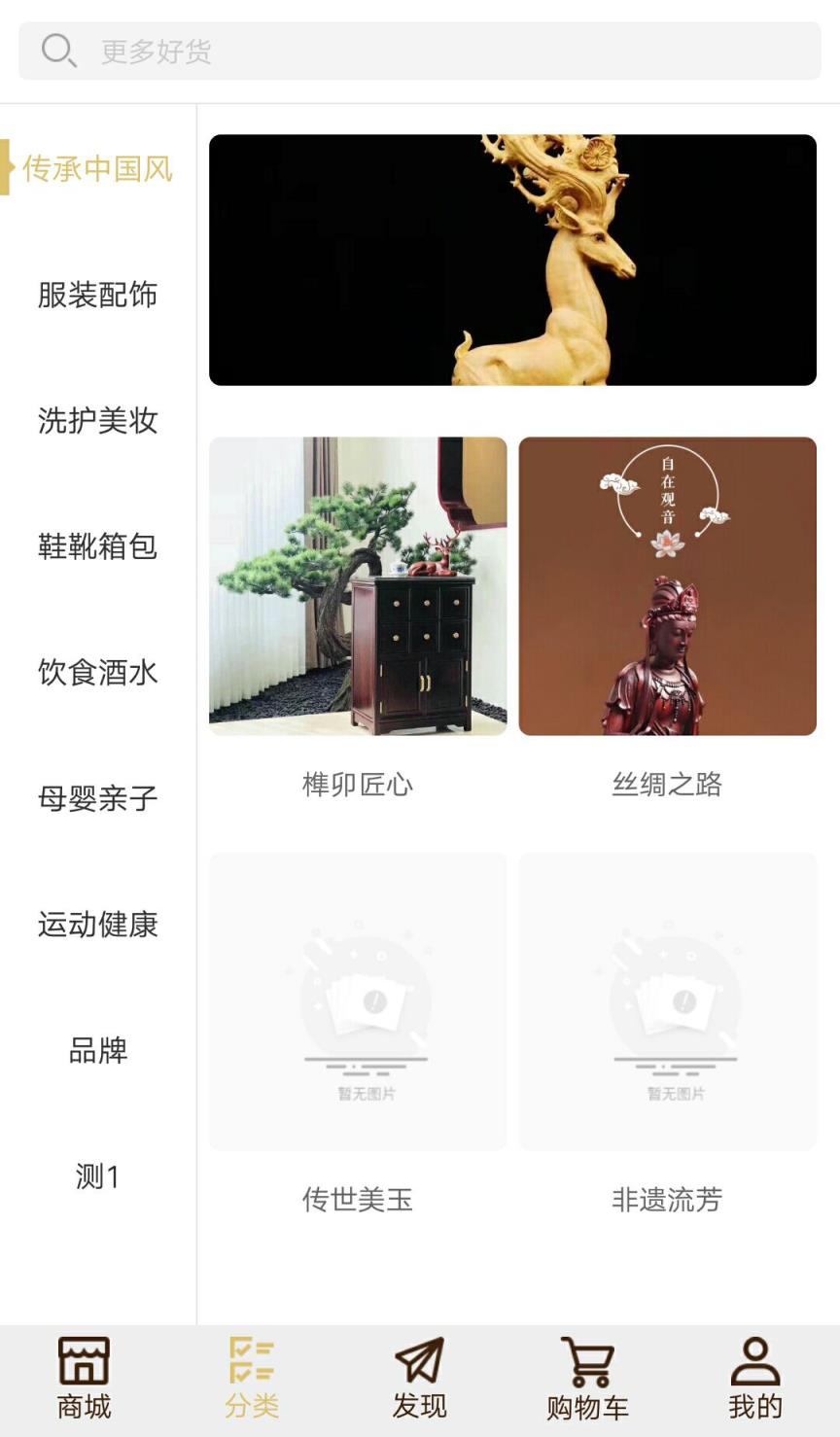Open the 母婴亲子 category
This screenshot has width=840, height=1437.
[x=95, y=799]
